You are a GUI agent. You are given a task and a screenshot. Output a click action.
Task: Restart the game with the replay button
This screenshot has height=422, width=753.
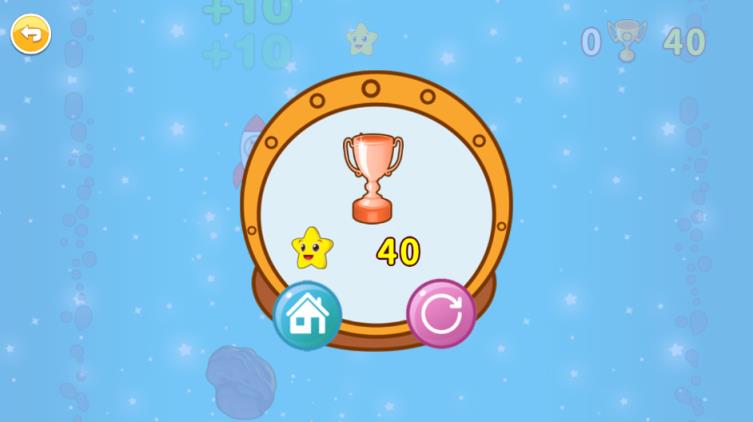(440, 314)
